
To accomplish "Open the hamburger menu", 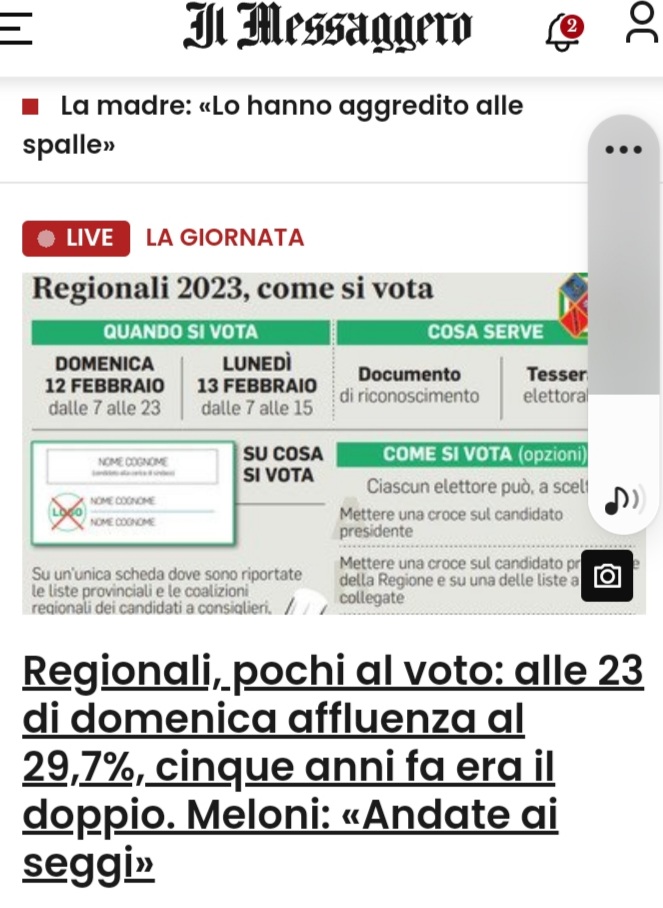I will click(x=17, y=29).
